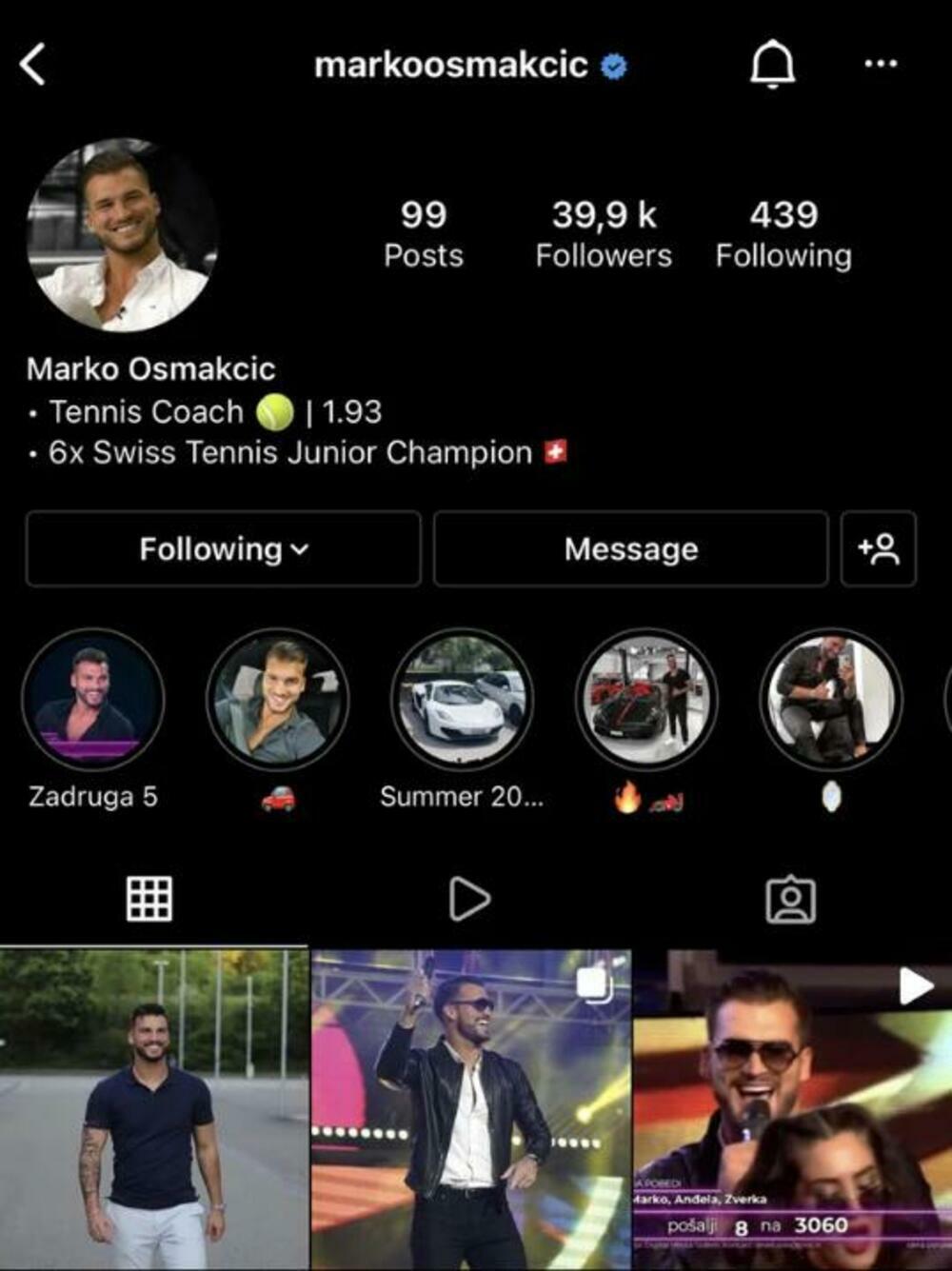Open the watch emoji story highlight
The height and width of the screenshot is (1271, 952).
[831, 702]
